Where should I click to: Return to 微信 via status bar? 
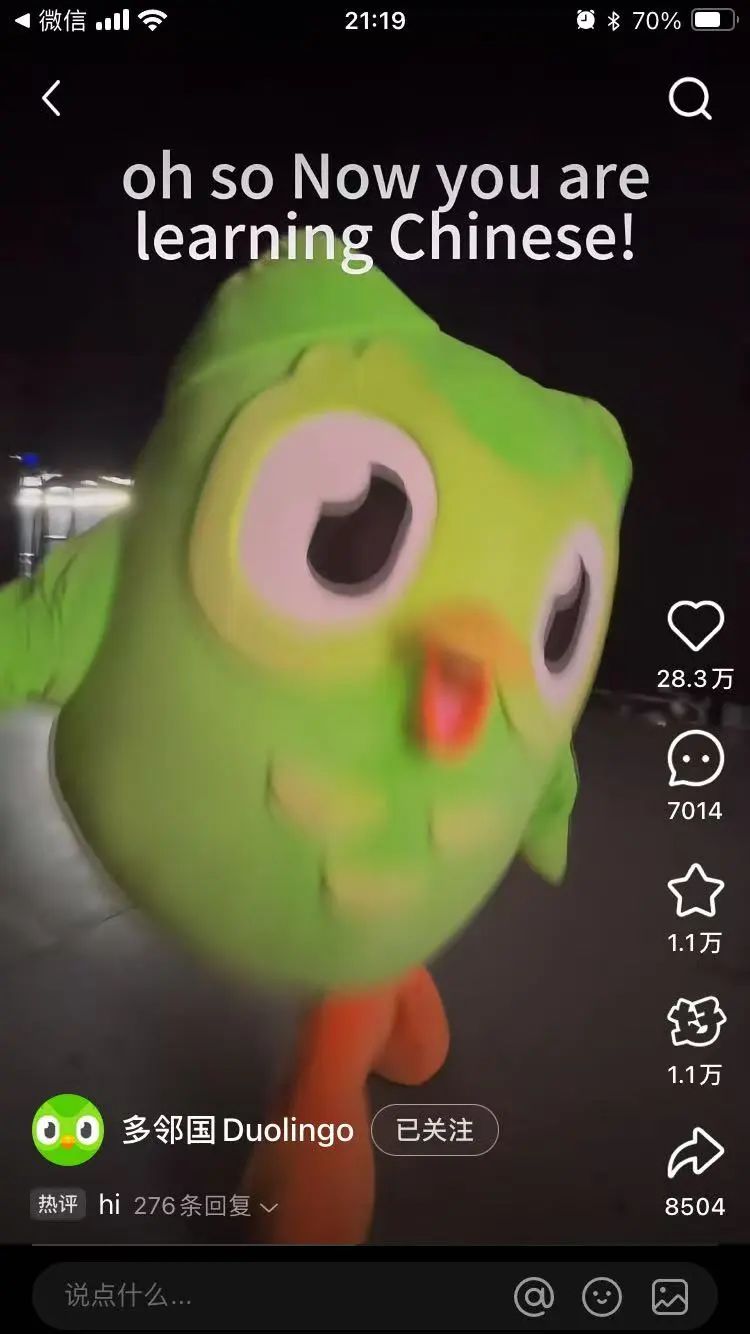point(50,21)
